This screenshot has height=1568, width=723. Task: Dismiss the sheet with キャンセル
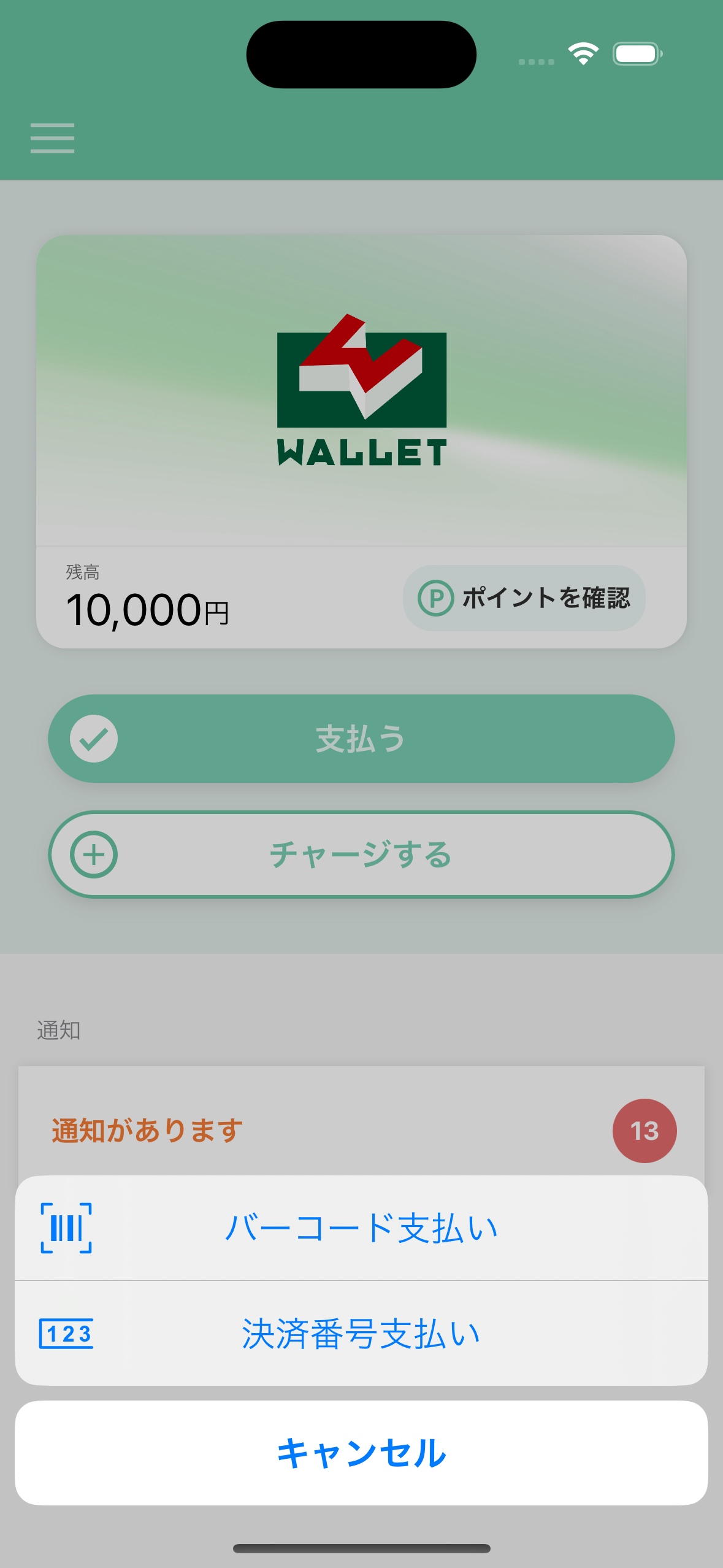361,1453
